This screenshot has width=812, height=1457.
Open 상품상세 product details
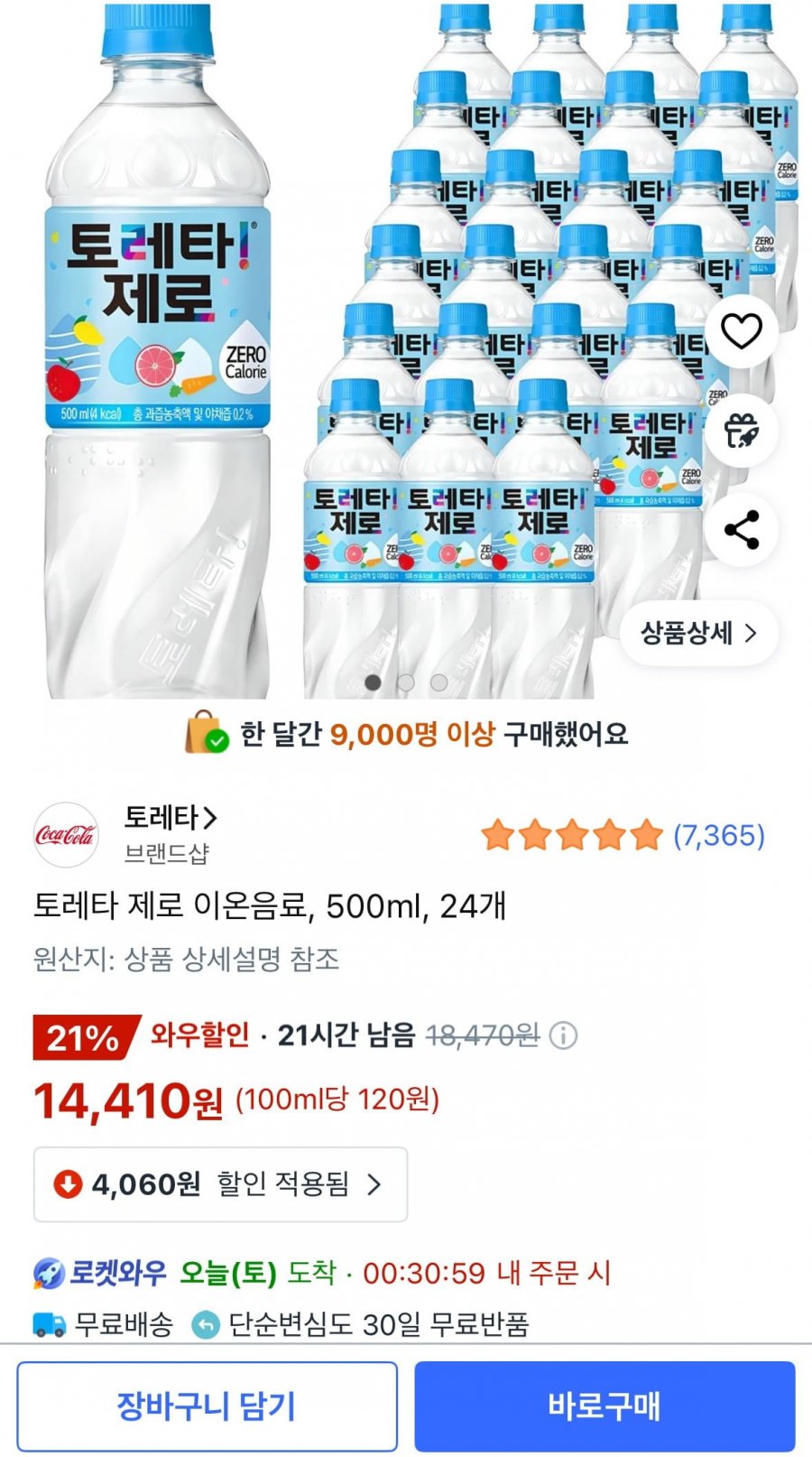click(699, 633)
